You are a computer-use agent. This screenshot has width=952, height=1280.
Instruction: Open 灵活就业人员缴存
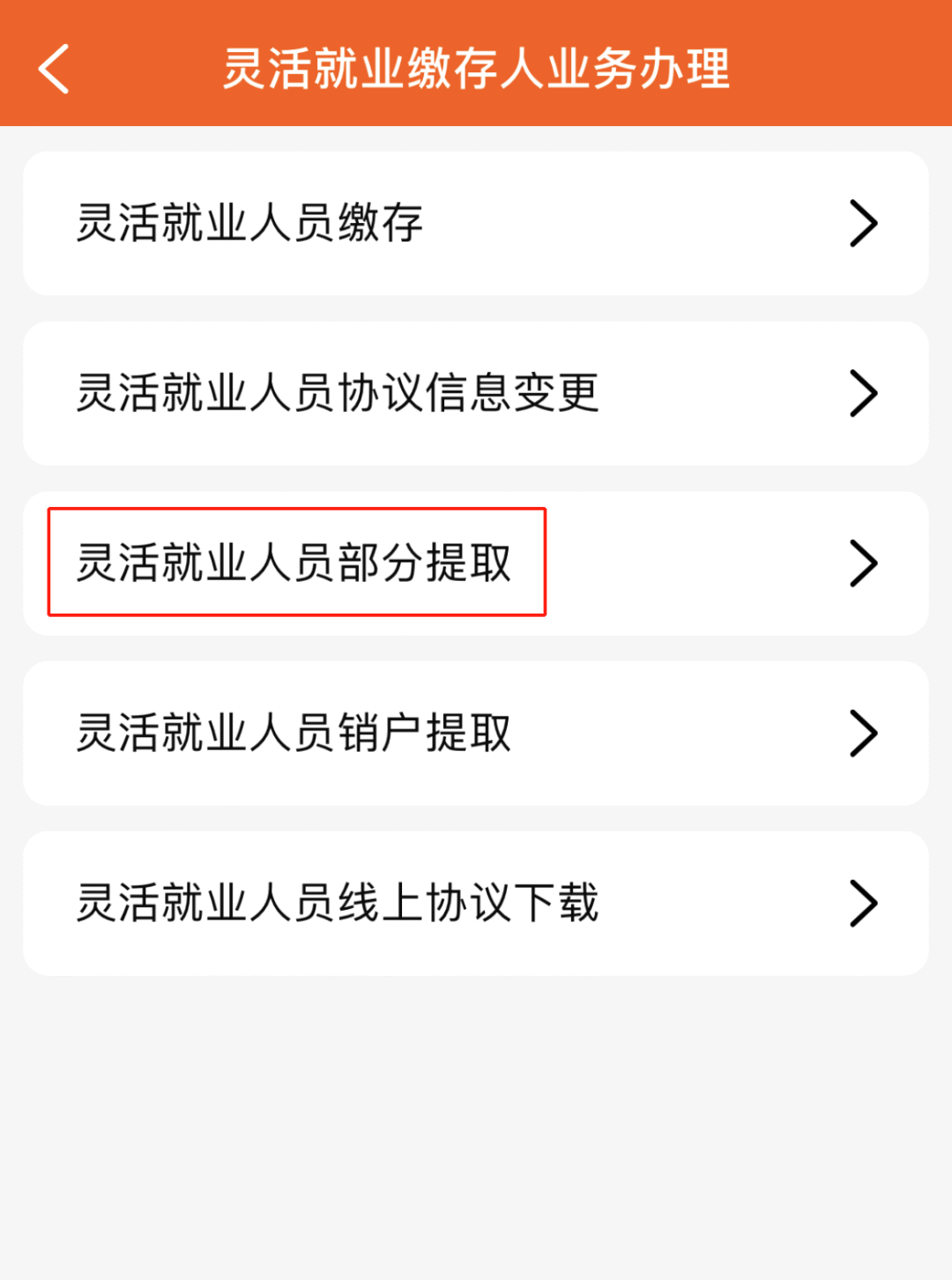tap(475, 223)
